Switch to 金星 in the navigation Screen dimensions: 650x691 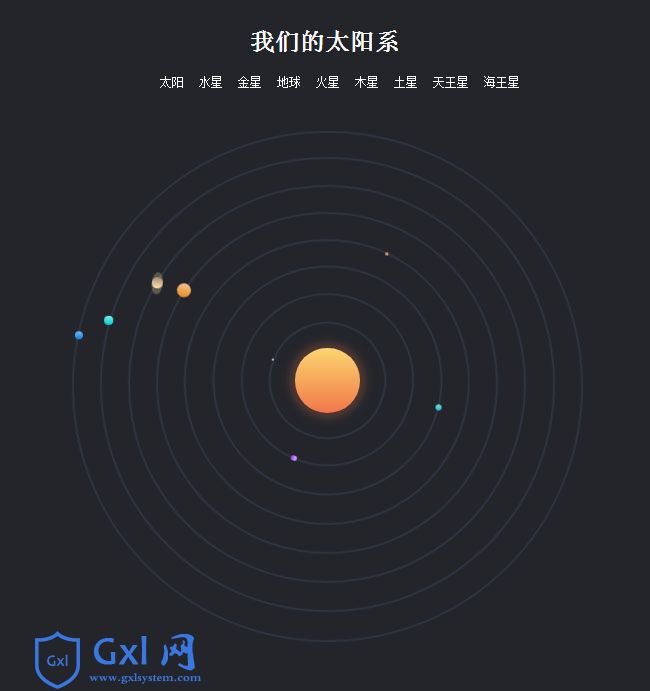249,82
